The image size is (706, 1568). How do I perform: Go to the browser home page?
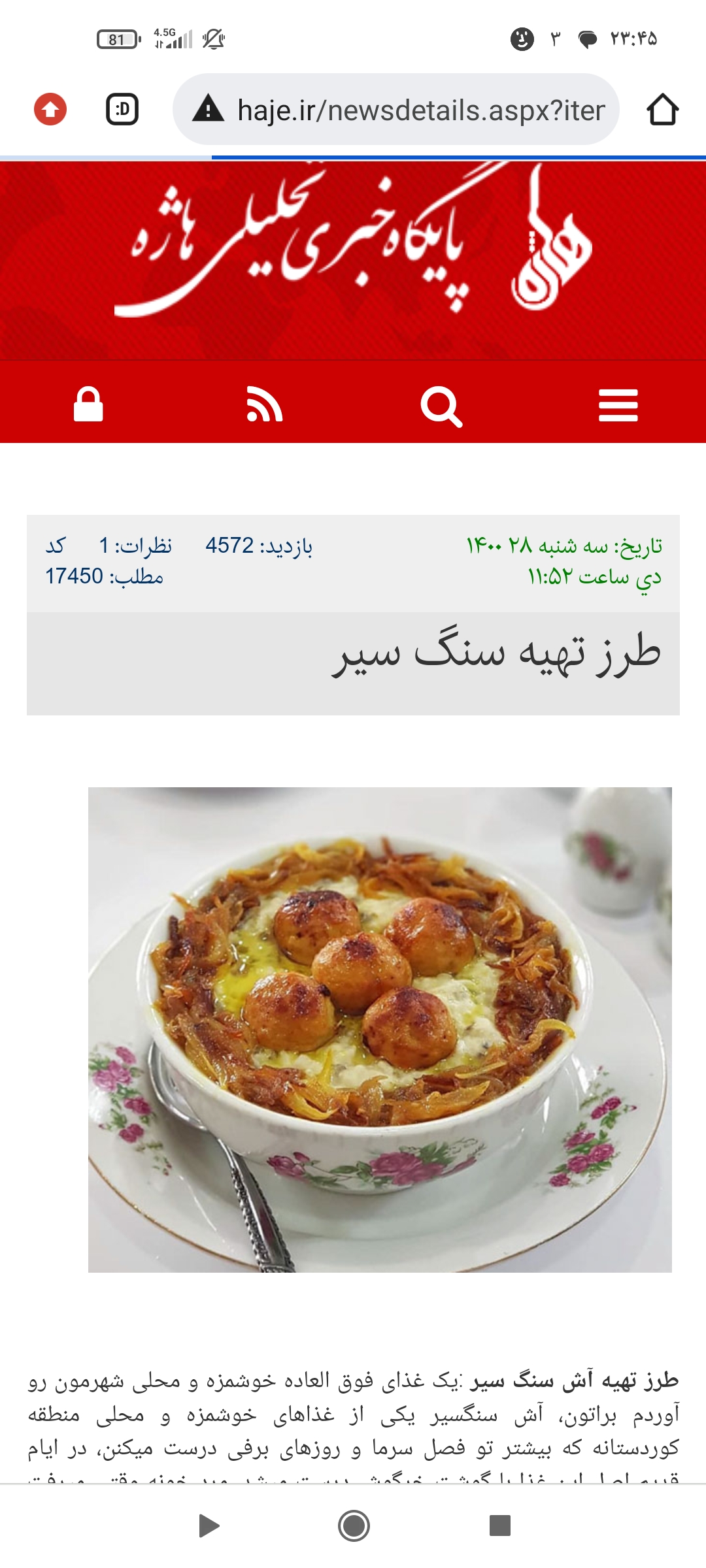(662, 109)
